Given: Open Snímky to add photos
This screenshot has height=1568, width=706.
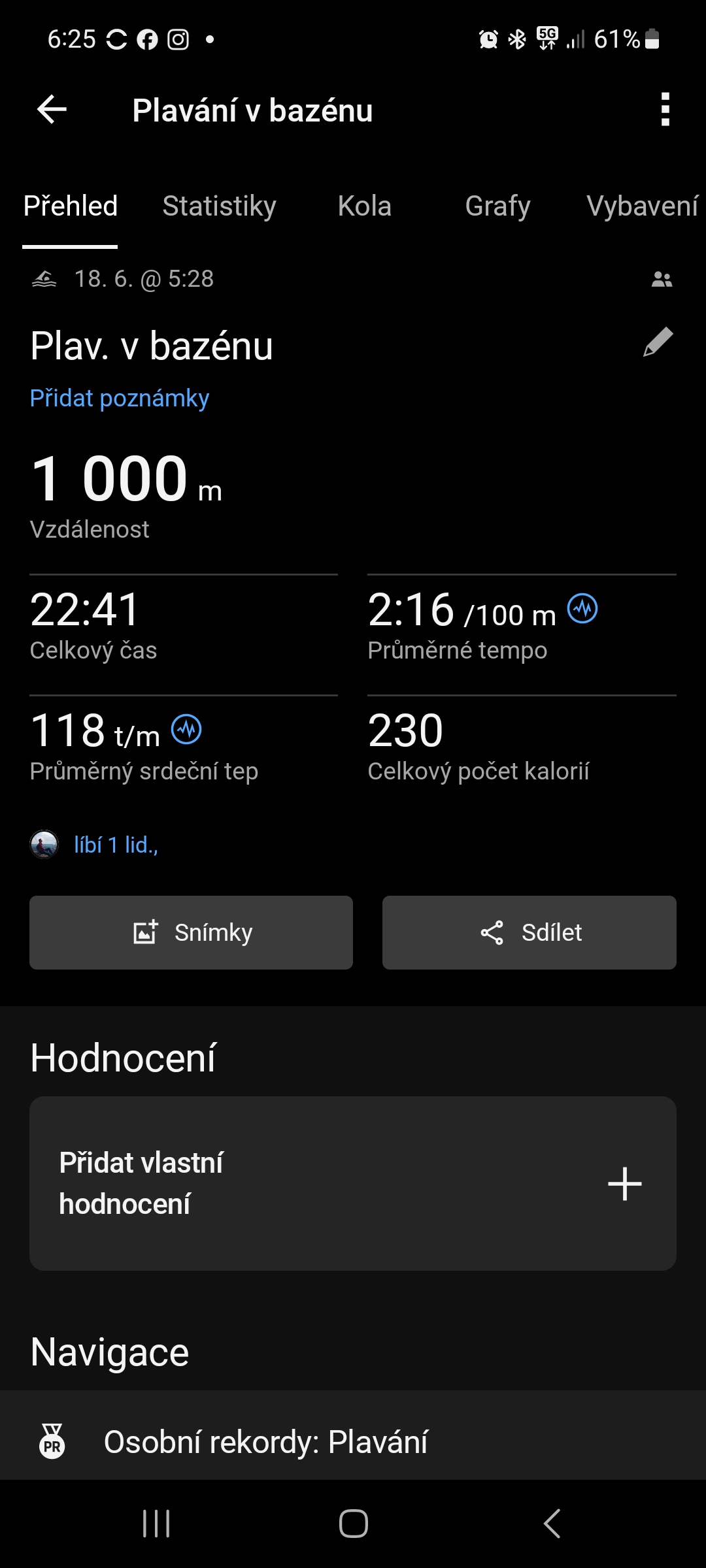Looking at the screenshot, I should click(191, 932).
